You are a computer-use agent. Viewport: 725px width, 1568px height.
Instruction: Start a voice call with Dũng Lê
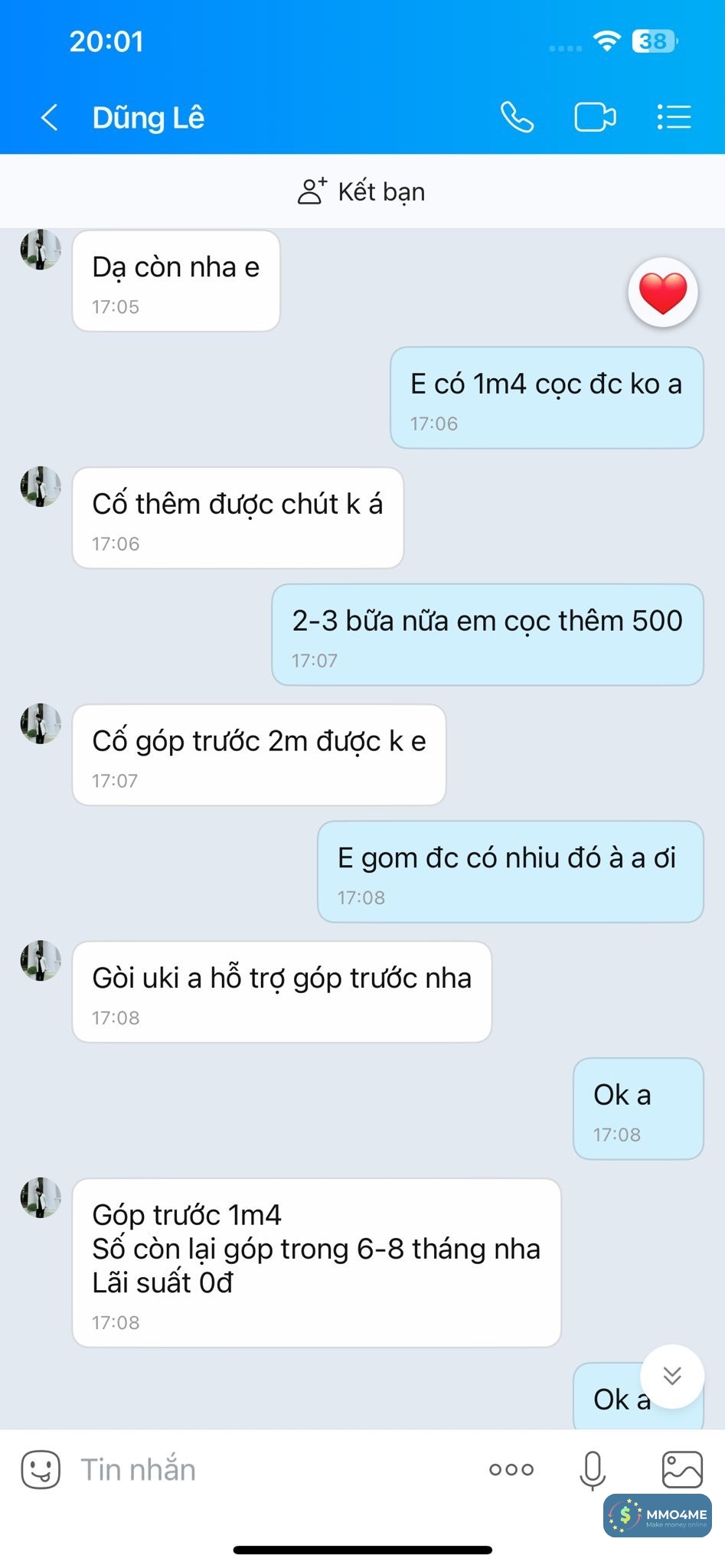click(517, 117)
